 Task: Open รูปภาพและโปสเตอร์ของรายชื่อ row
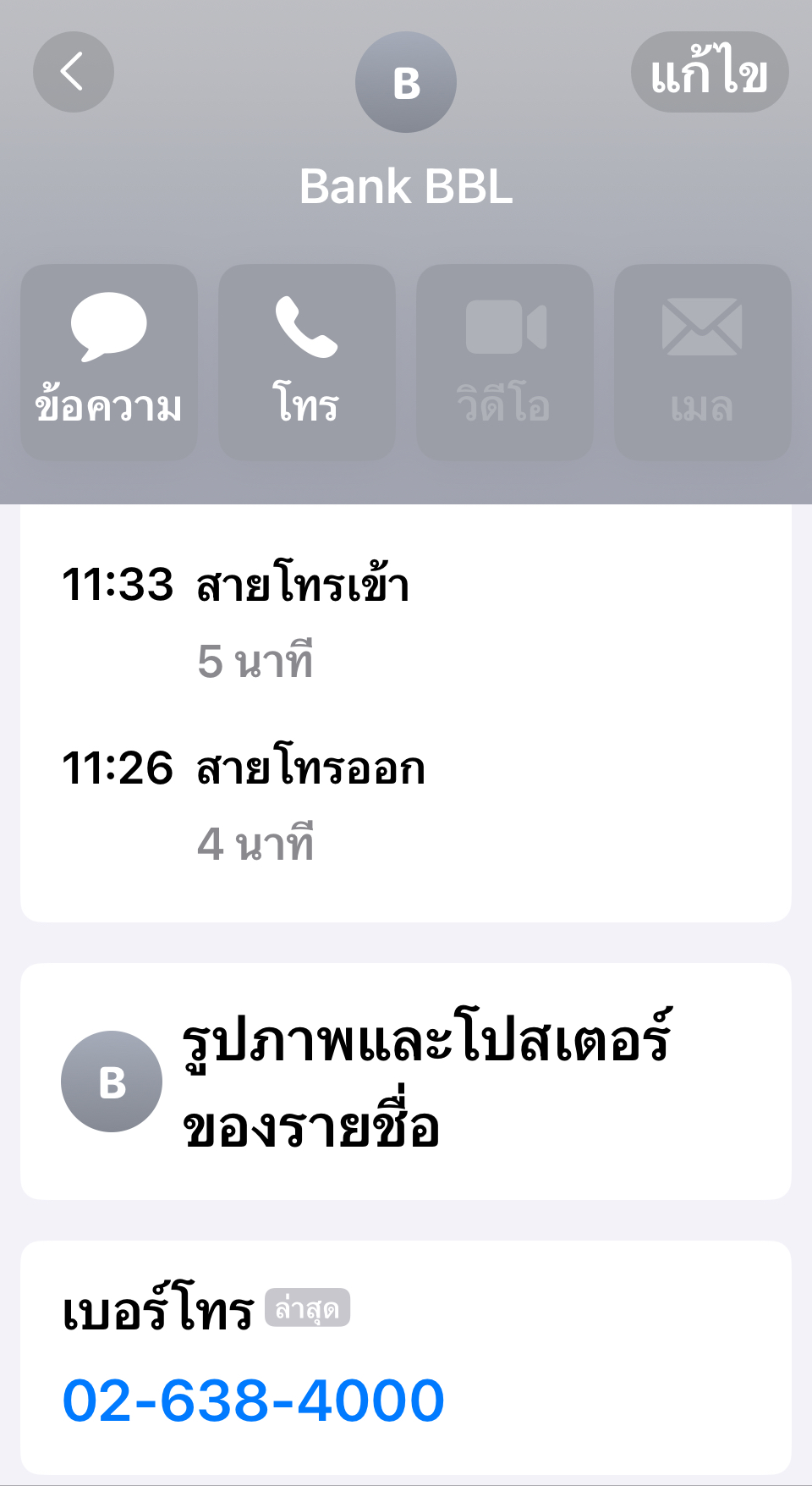[406, 1081]
